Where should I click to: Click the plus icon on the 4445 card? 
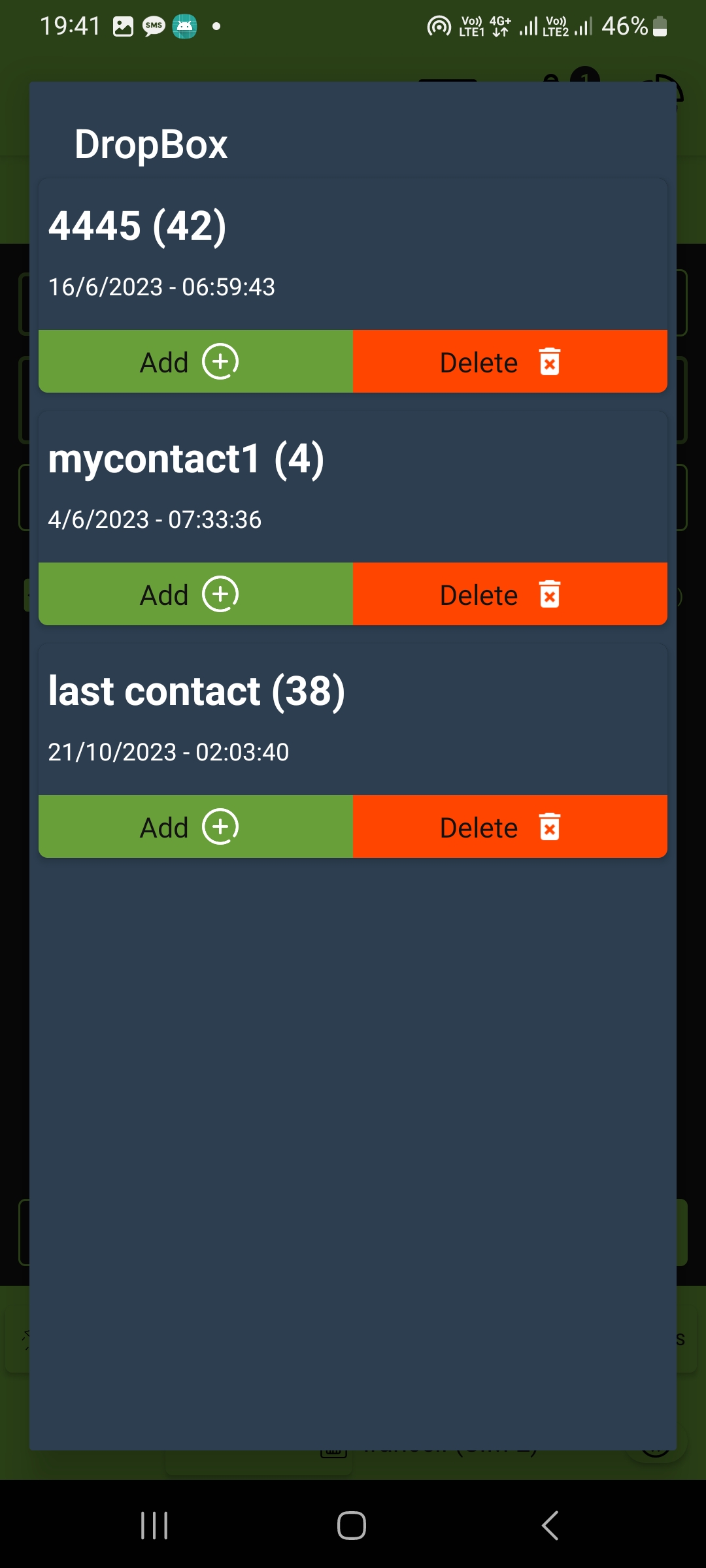click(221, 361)
